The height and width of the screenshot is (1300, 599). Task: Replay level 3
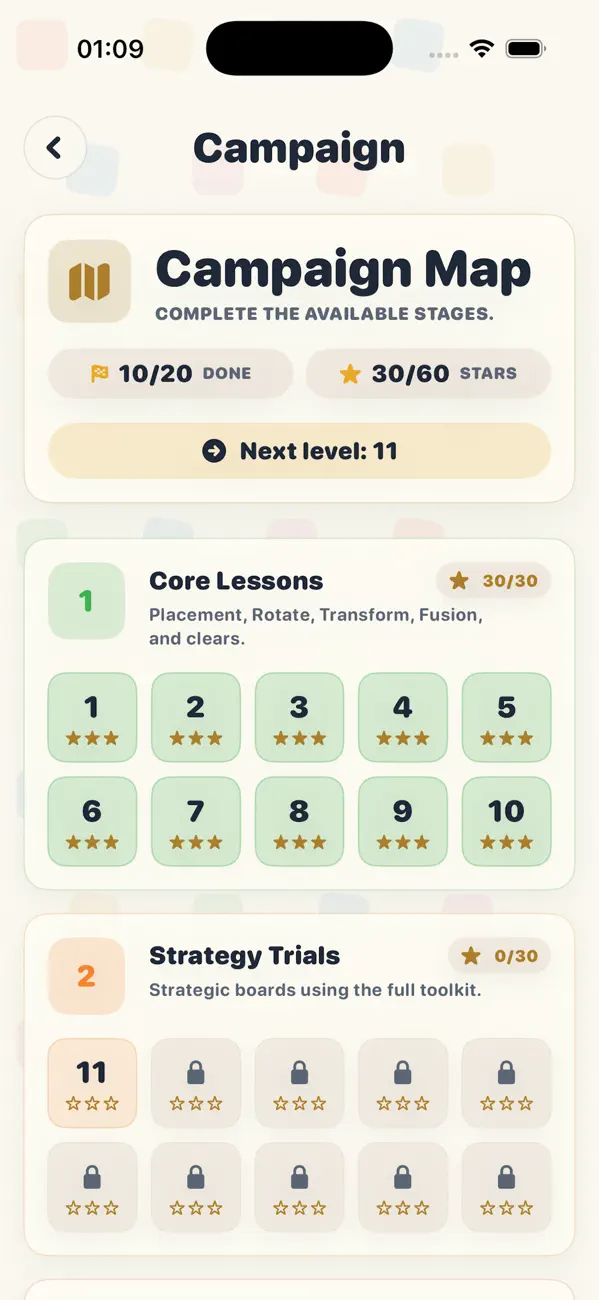pyautogui.click(x=299, y=717)
